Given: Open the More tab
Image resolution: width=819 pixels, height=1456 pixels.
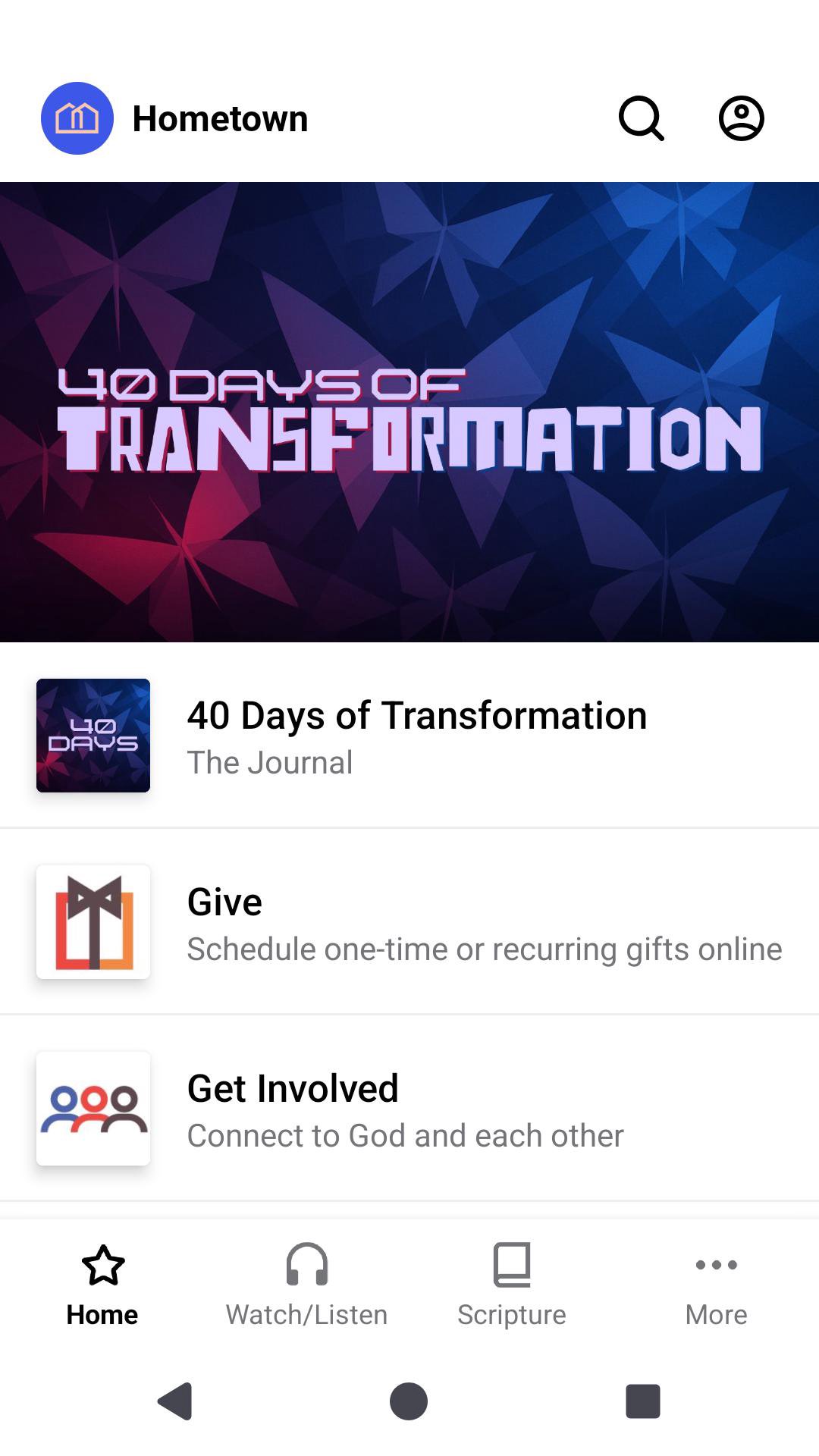Looking at the screenshot, I should pos(716,1283).
